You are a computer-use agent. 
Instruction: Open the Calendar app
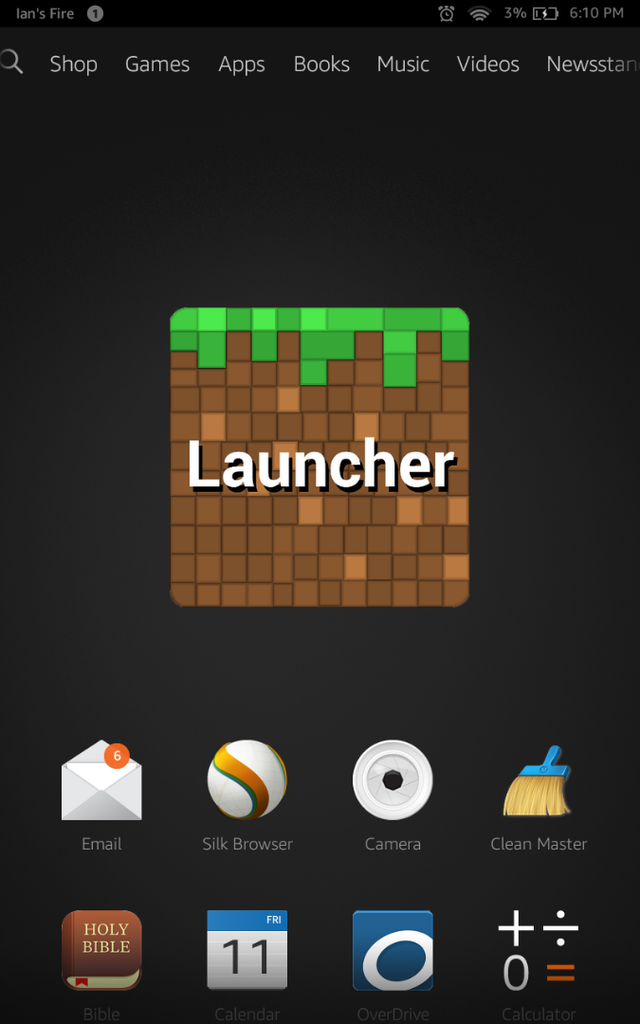point(247,950)
